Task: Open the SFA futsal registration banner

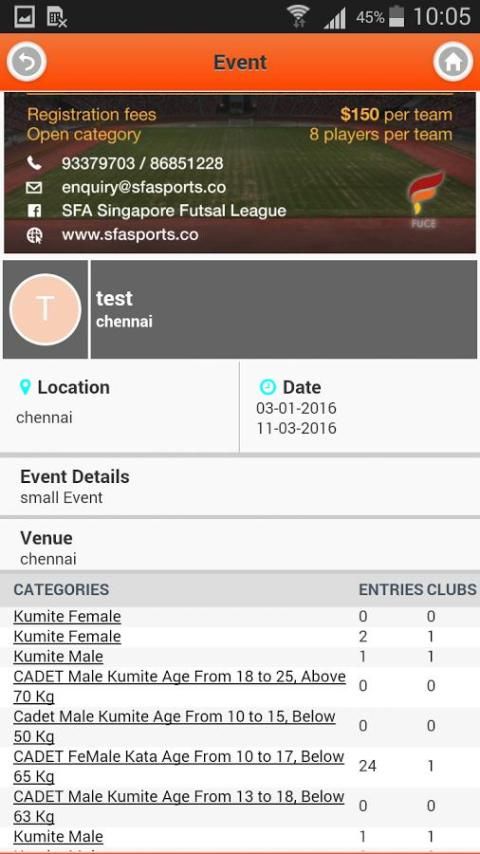Action: tap(240, 173)
